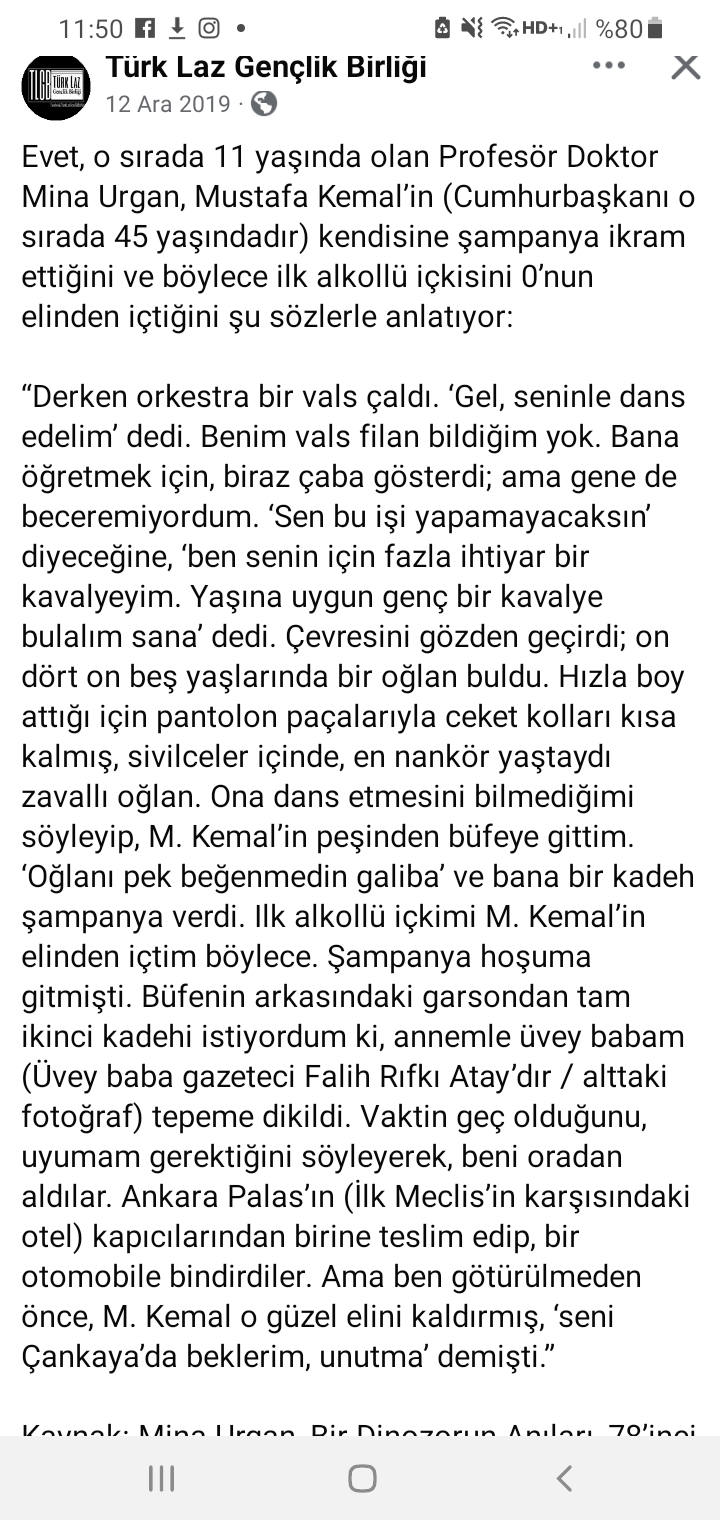Open the recent apps view

[161, 1479]
